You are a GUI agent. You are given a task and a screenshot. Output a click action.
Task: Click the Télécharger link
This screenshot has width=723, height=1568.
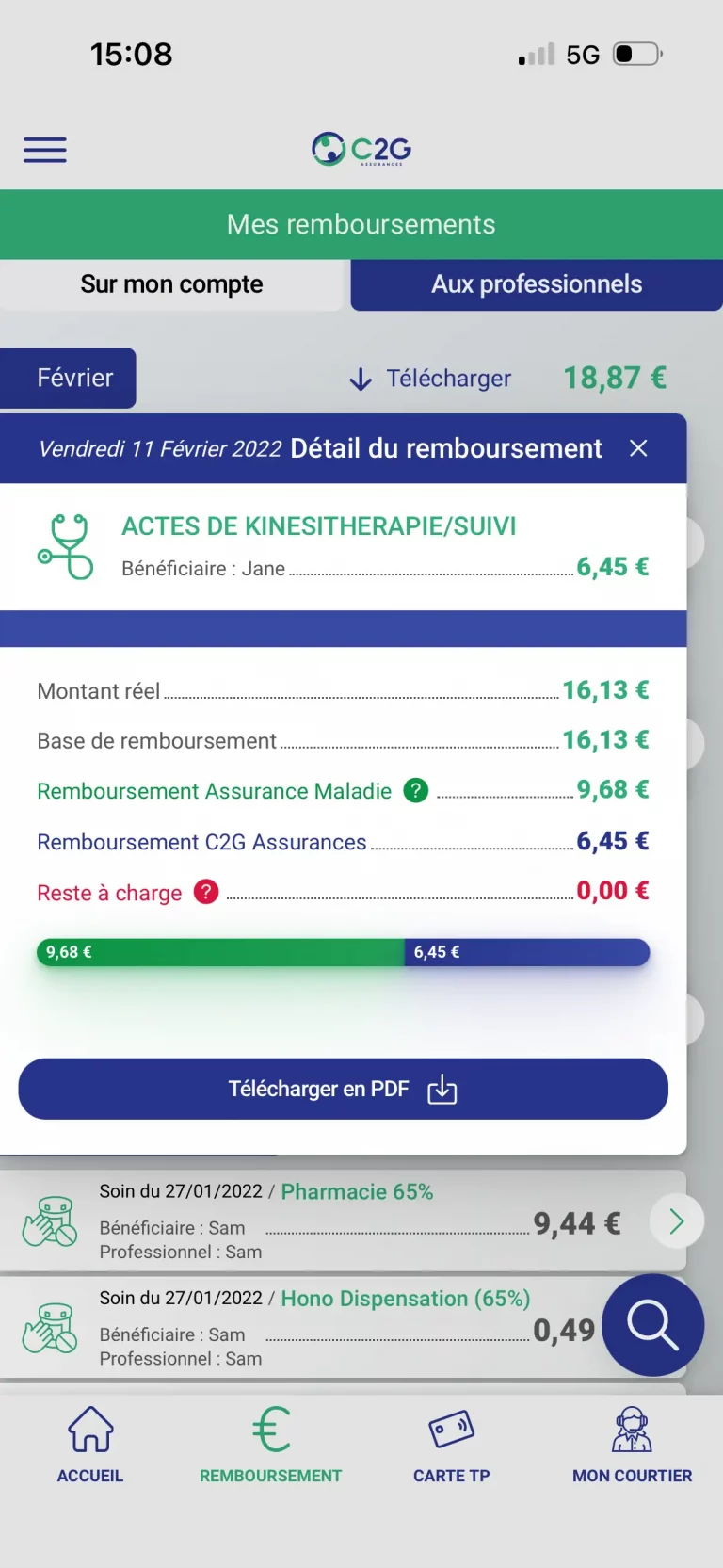click(x=428, y=378)
